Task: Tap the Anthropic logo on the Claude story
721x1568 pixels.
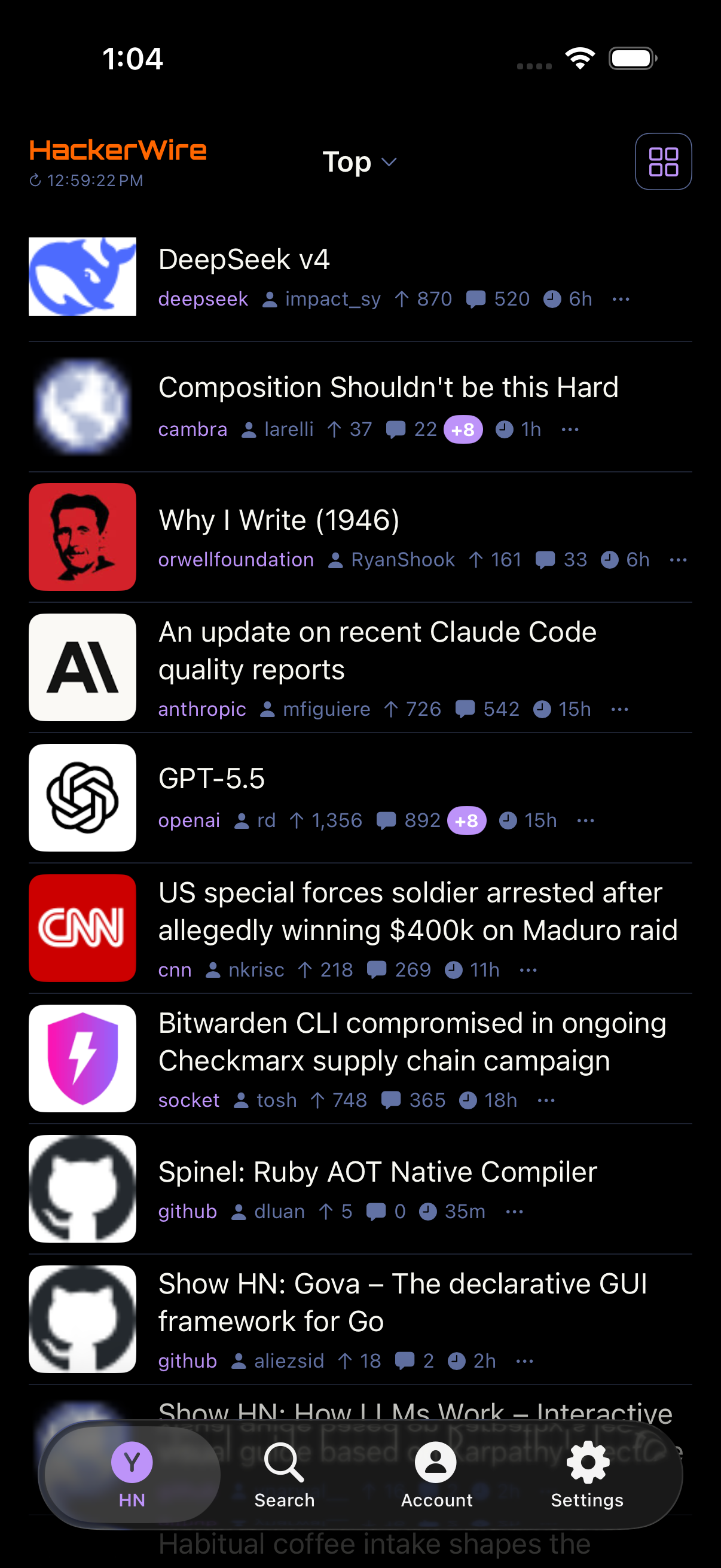Action: coord(82,667)
